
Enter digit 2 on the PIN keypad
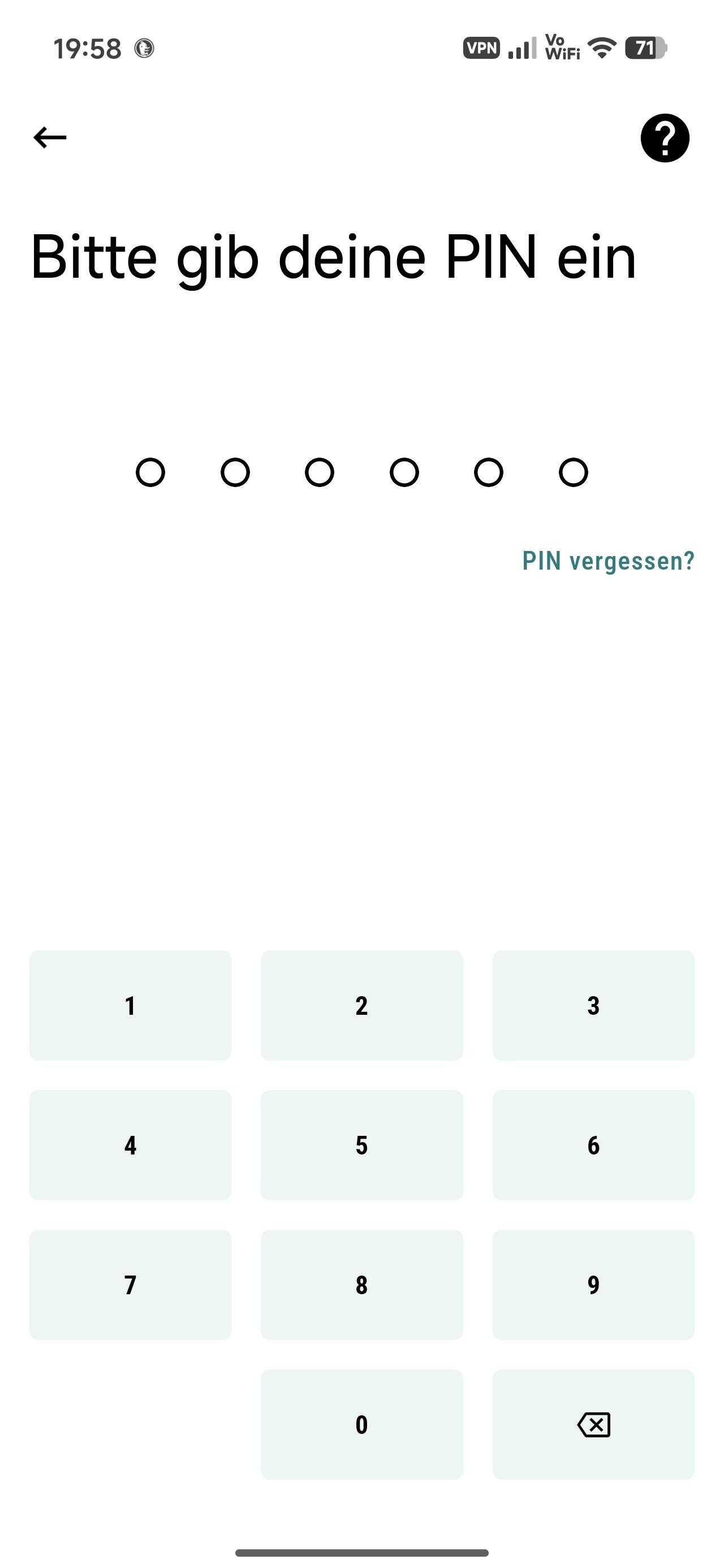(361, 1006)
